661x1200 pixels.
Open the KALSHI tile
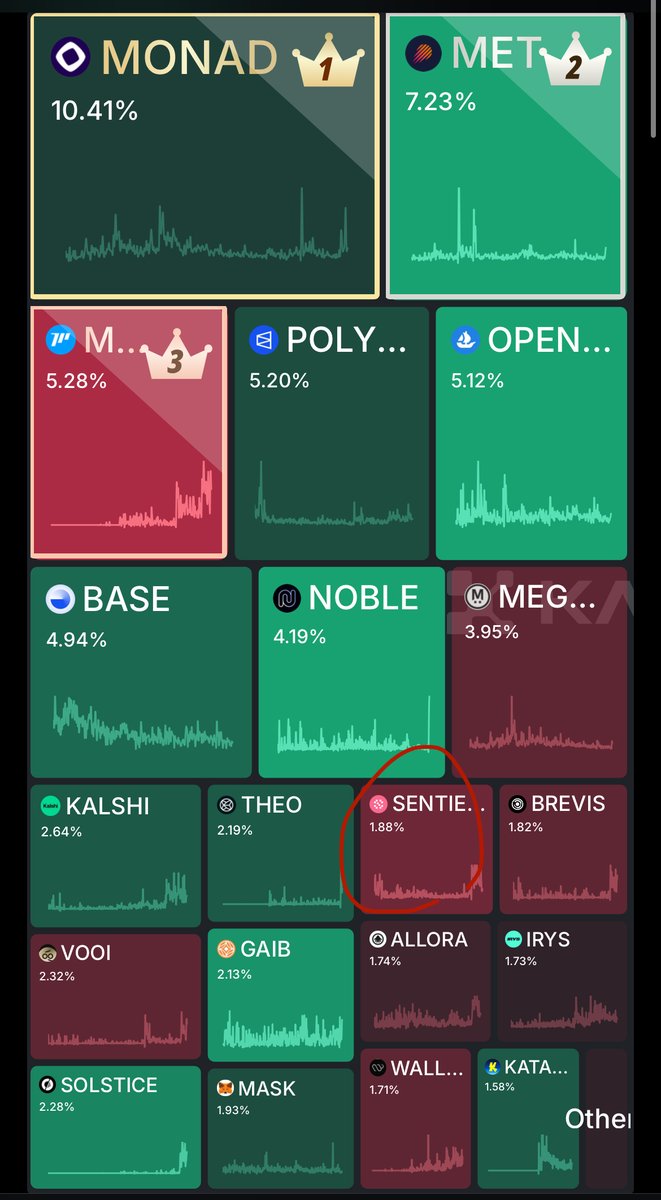(116, 855)
